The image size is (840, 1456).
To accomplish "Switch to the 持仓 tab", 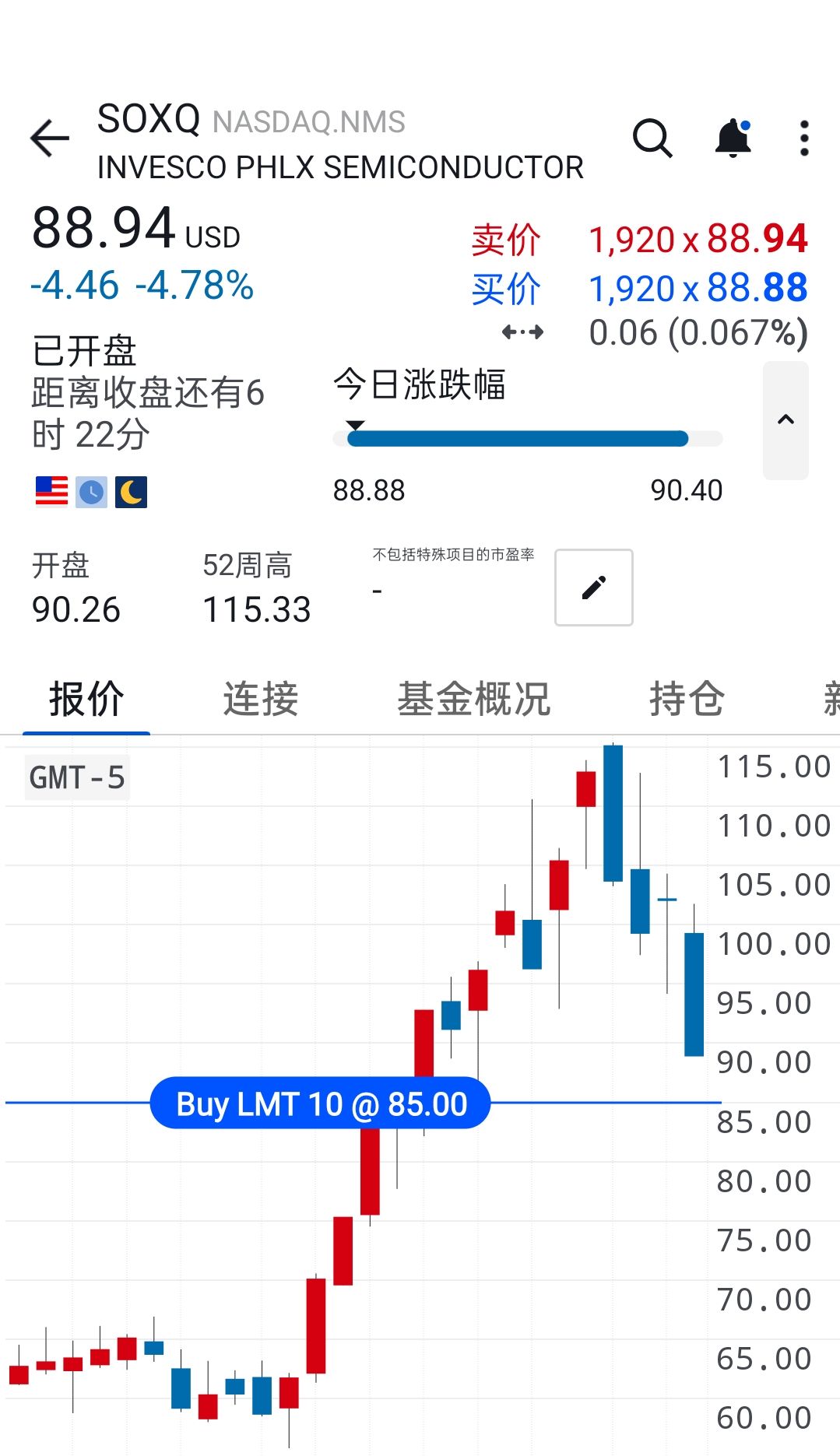I will click(x=687, y=698).
